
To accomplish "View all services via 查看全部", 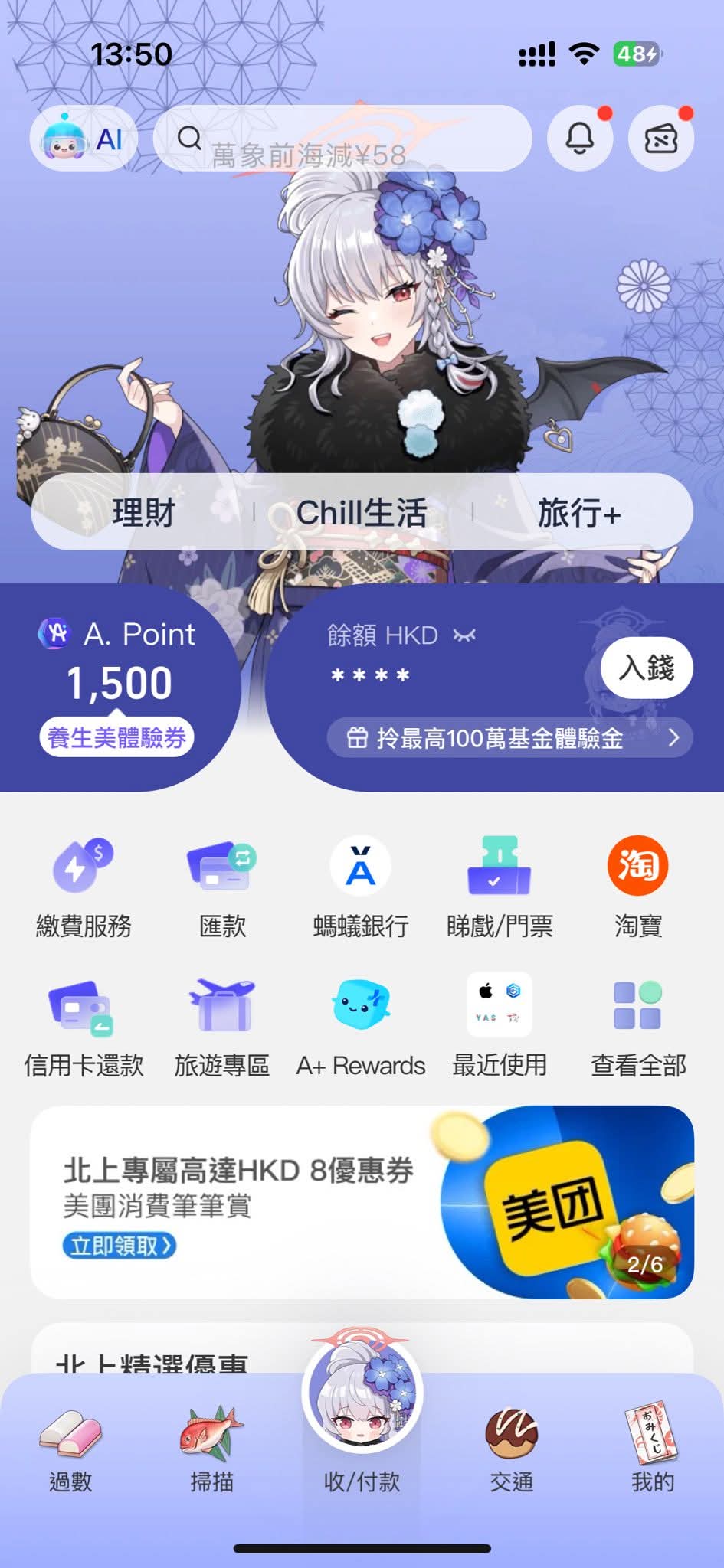I will [x=637, y=1026].
